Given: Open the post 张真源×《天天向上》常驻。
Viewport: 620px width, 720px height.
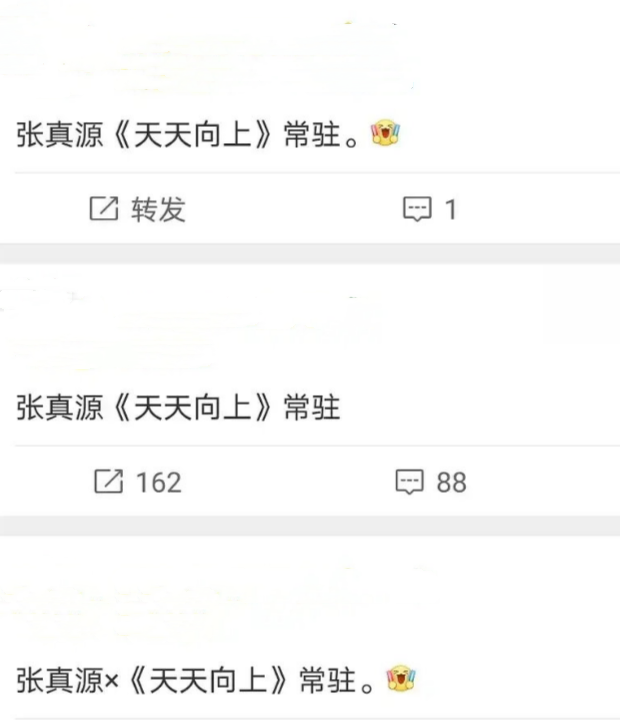Looking at the screenshot, I should click(200, 682).
